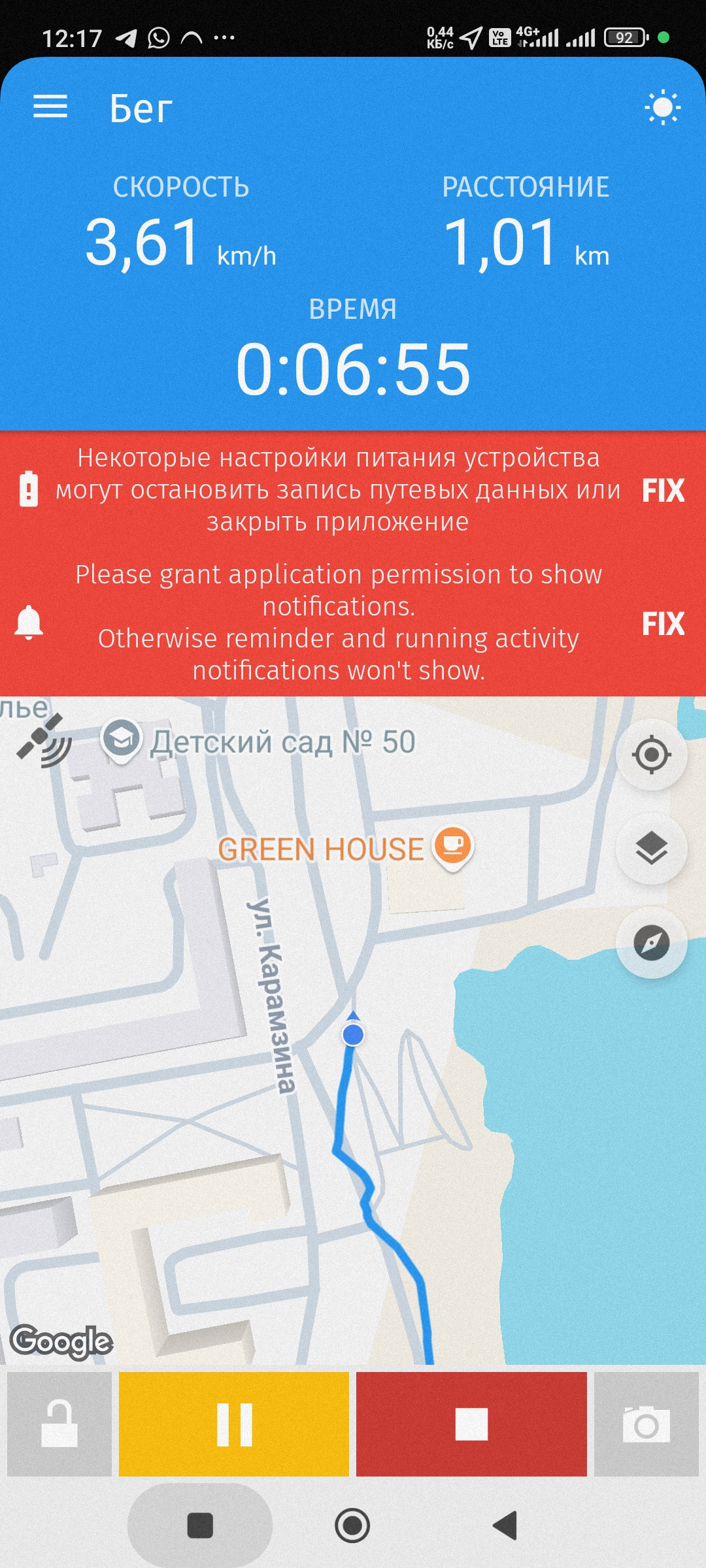Lock the screen controls with padlock button
This screenshot has height=1568, width=706.
click(59, 1424)
